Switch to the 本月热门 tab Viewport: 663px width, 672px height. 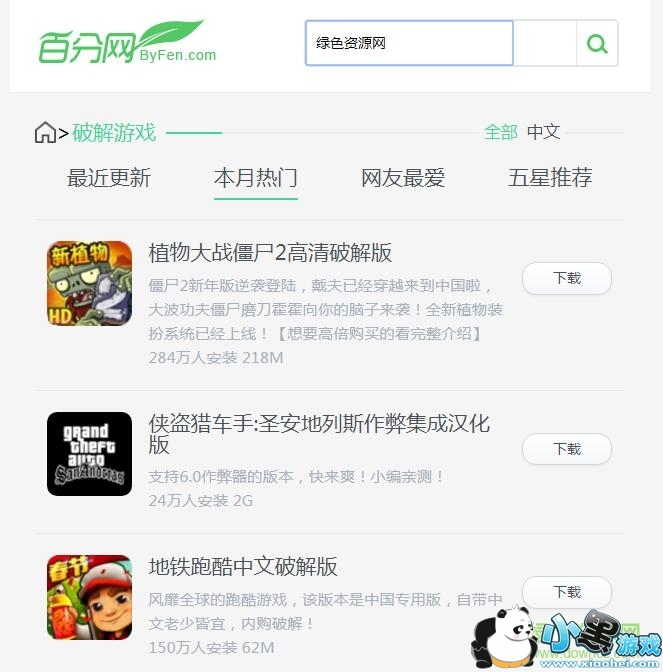pyautogui.click(x=255, y=178)
